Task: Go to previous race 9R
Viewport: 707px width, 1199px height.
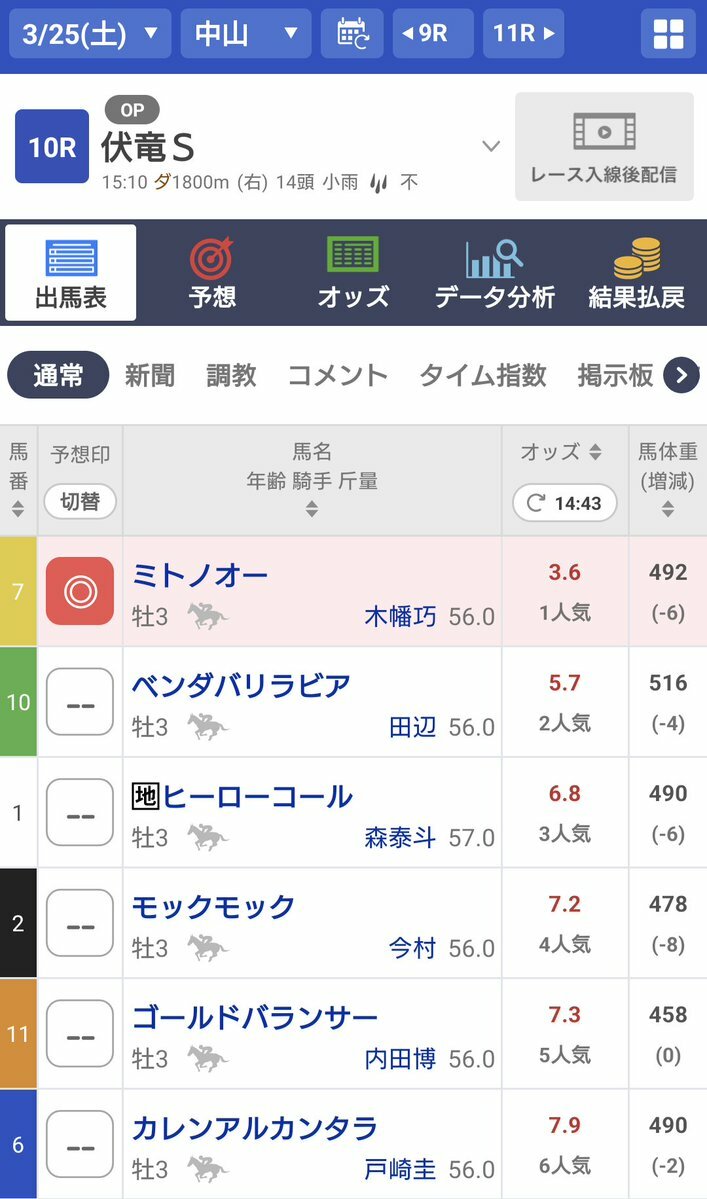Action: 433,34
